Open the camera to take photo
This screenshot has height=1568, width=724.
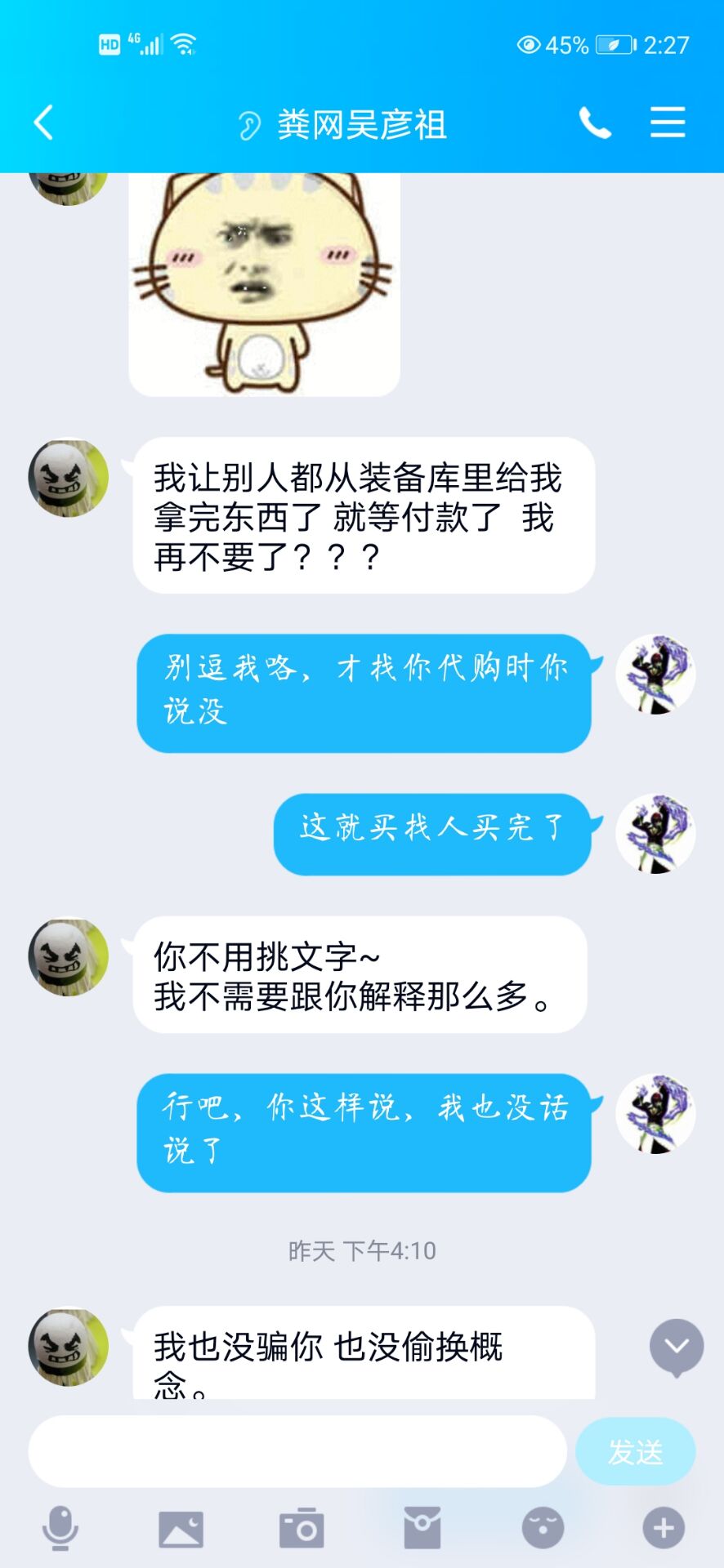click(302, 1528)
